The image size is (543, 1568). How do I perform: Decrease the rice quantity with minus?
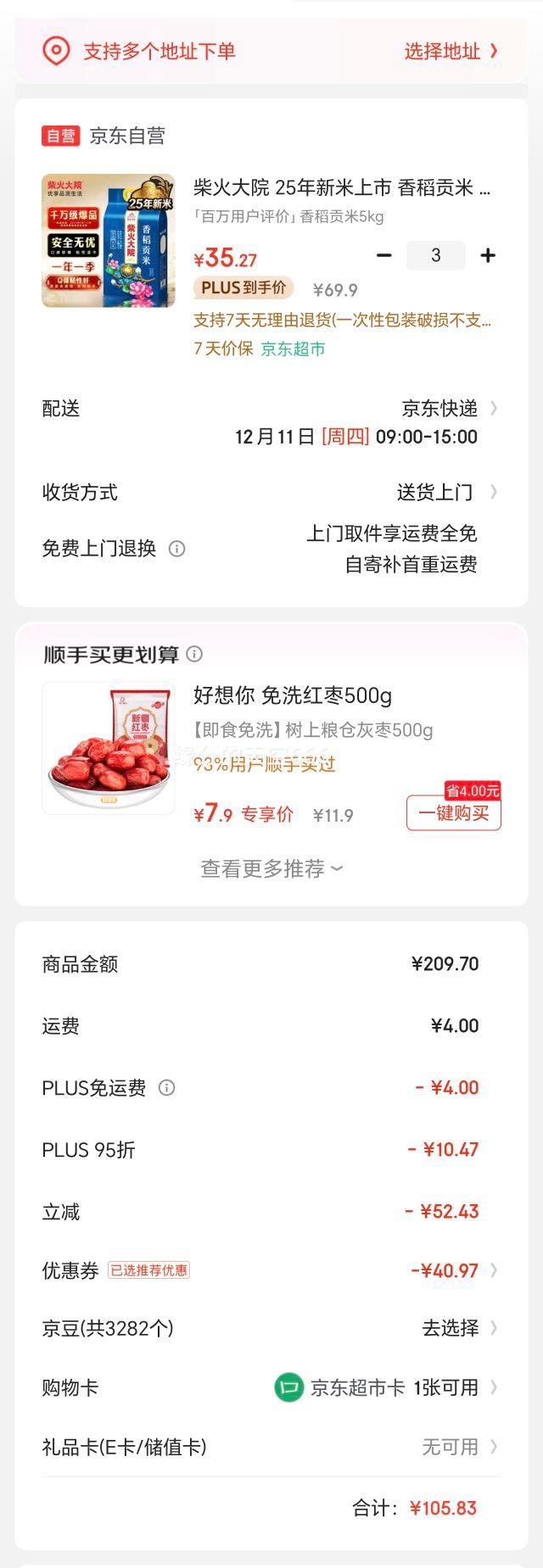pos(384,255)
